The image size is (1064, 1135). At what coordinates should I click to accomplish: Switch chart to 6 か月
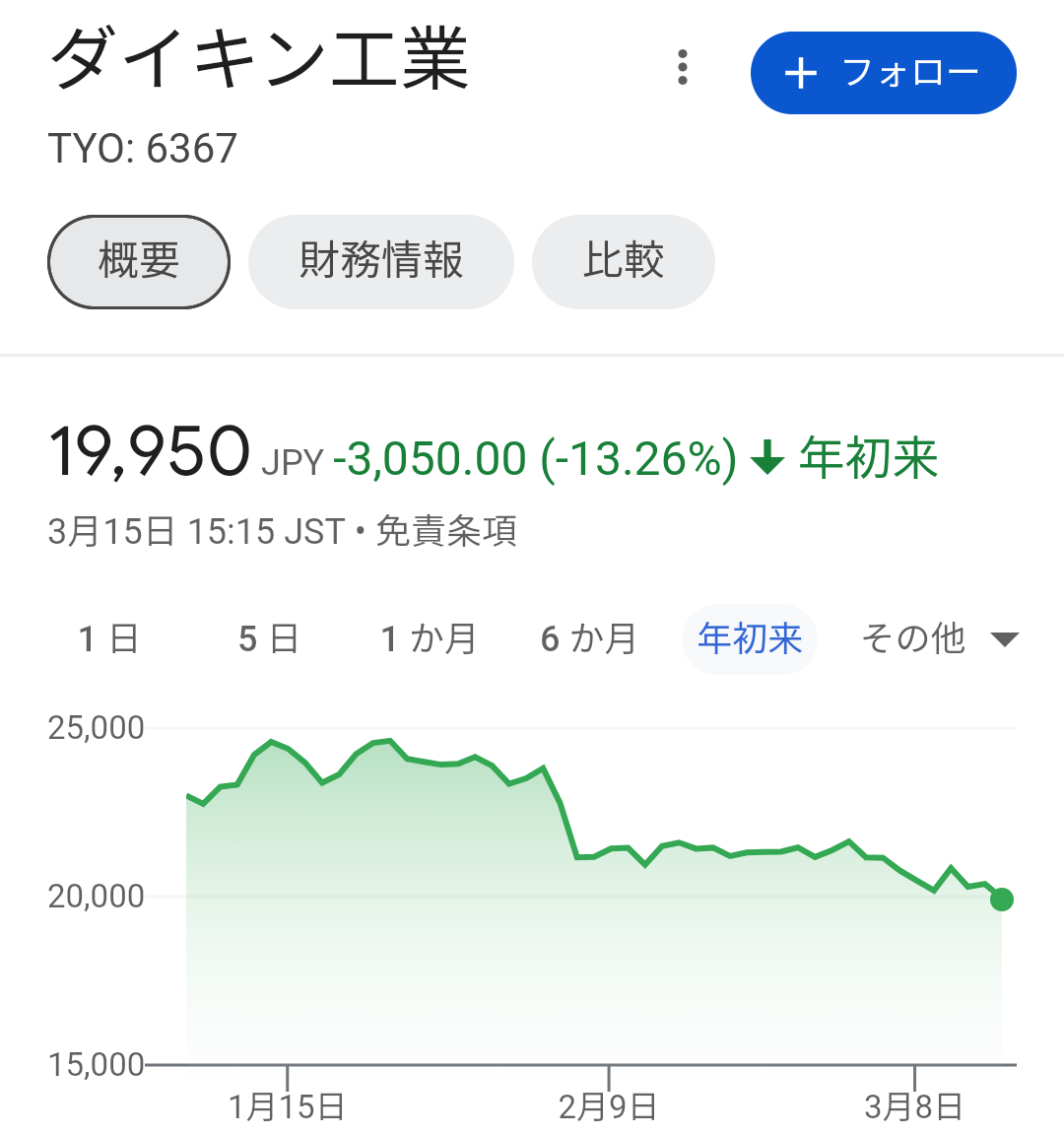(x=588, y=639)
